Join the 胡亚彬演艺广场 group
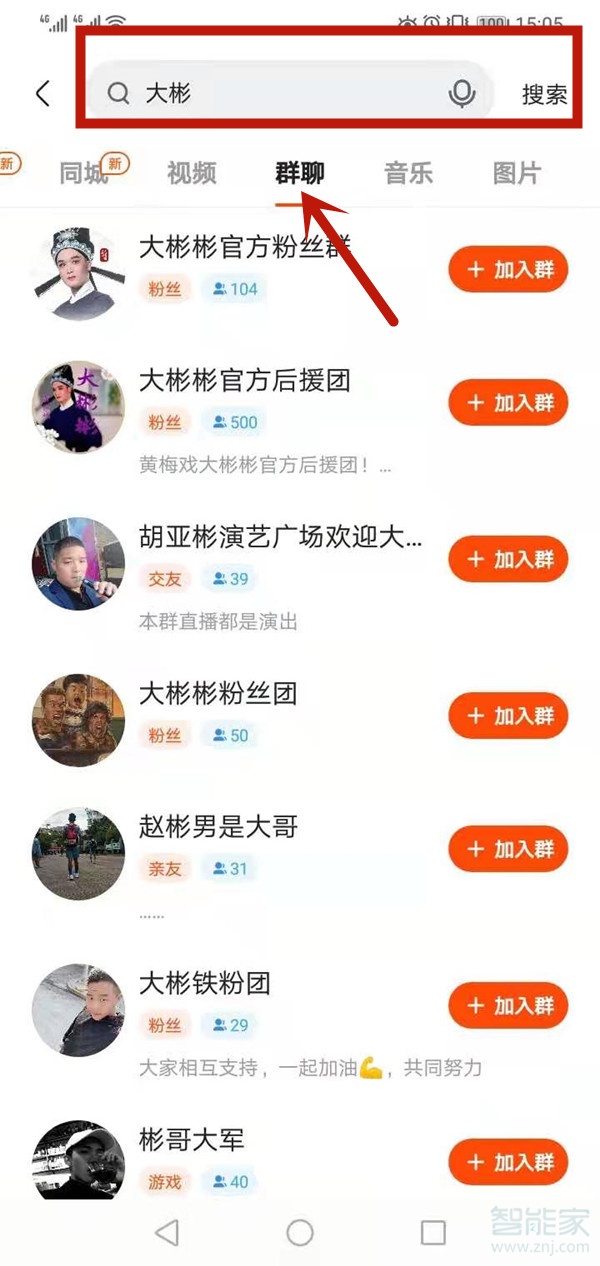Viewport: 600px width, 1266px height. [508, 560]
